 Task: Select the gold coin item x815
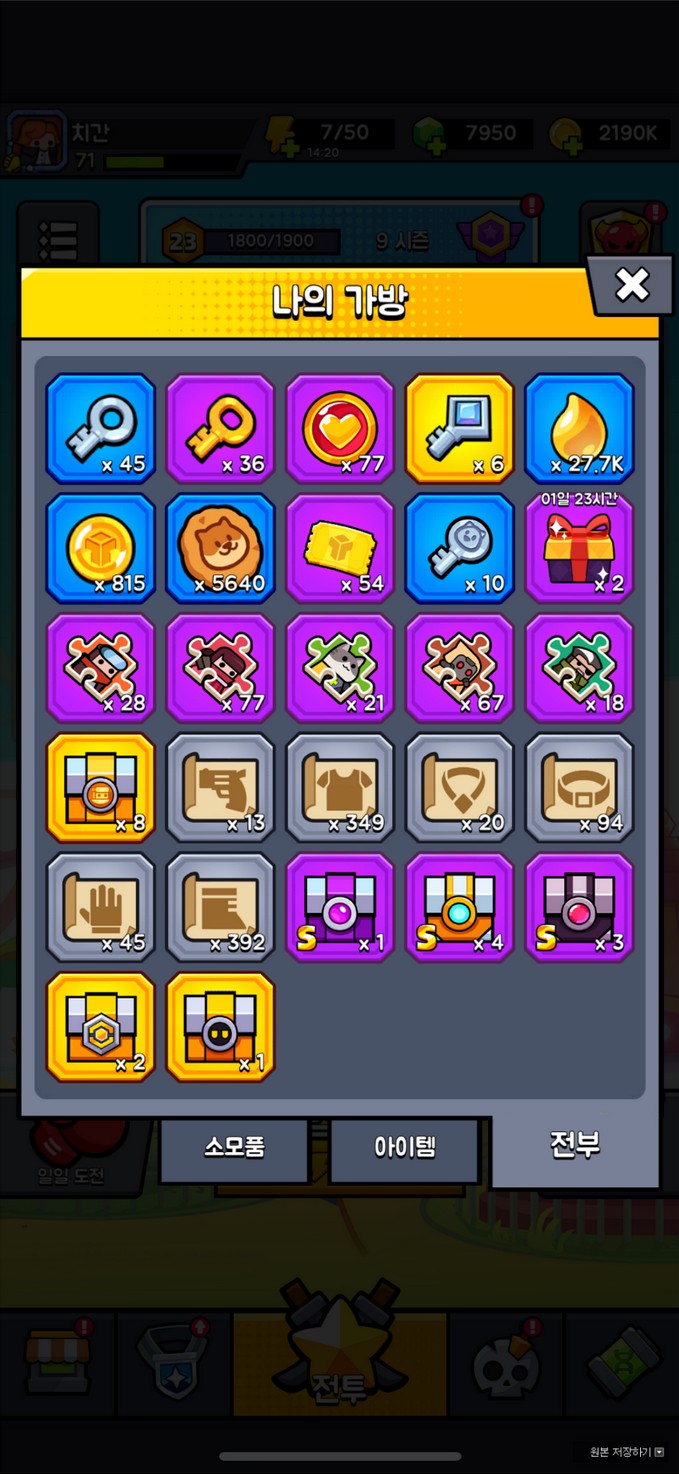click(101, 548)
